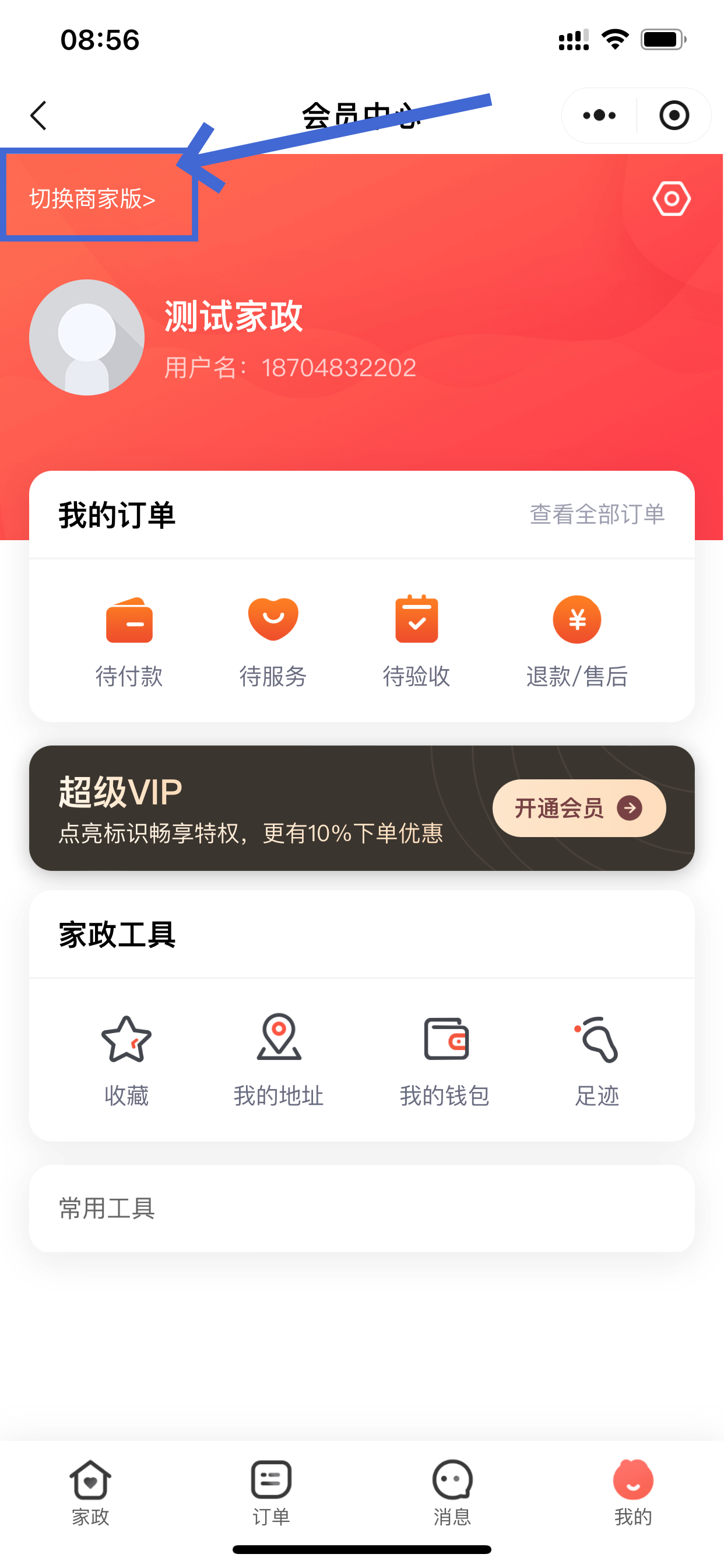Open my favorites via the 收藏 star
The width and height of the screenshot is (724, 1568).
(126, 1059)
